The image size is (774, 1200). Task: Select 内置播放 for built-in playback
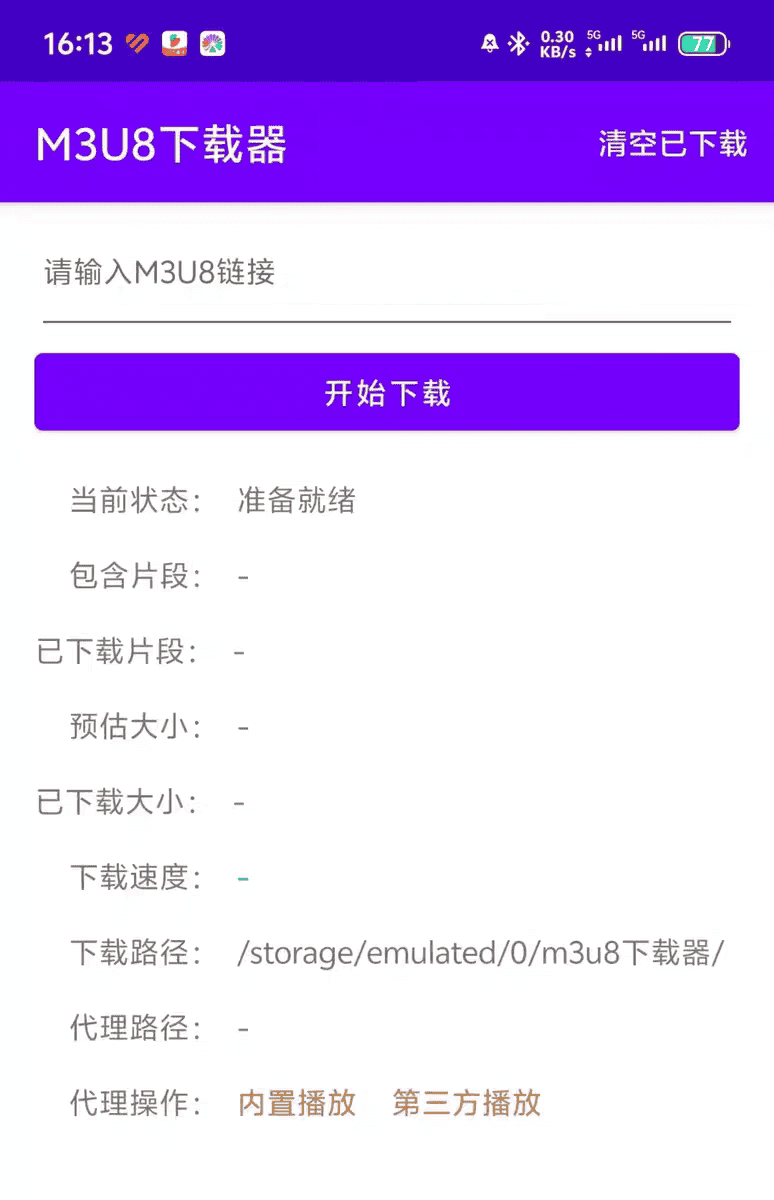[297, 1103]
